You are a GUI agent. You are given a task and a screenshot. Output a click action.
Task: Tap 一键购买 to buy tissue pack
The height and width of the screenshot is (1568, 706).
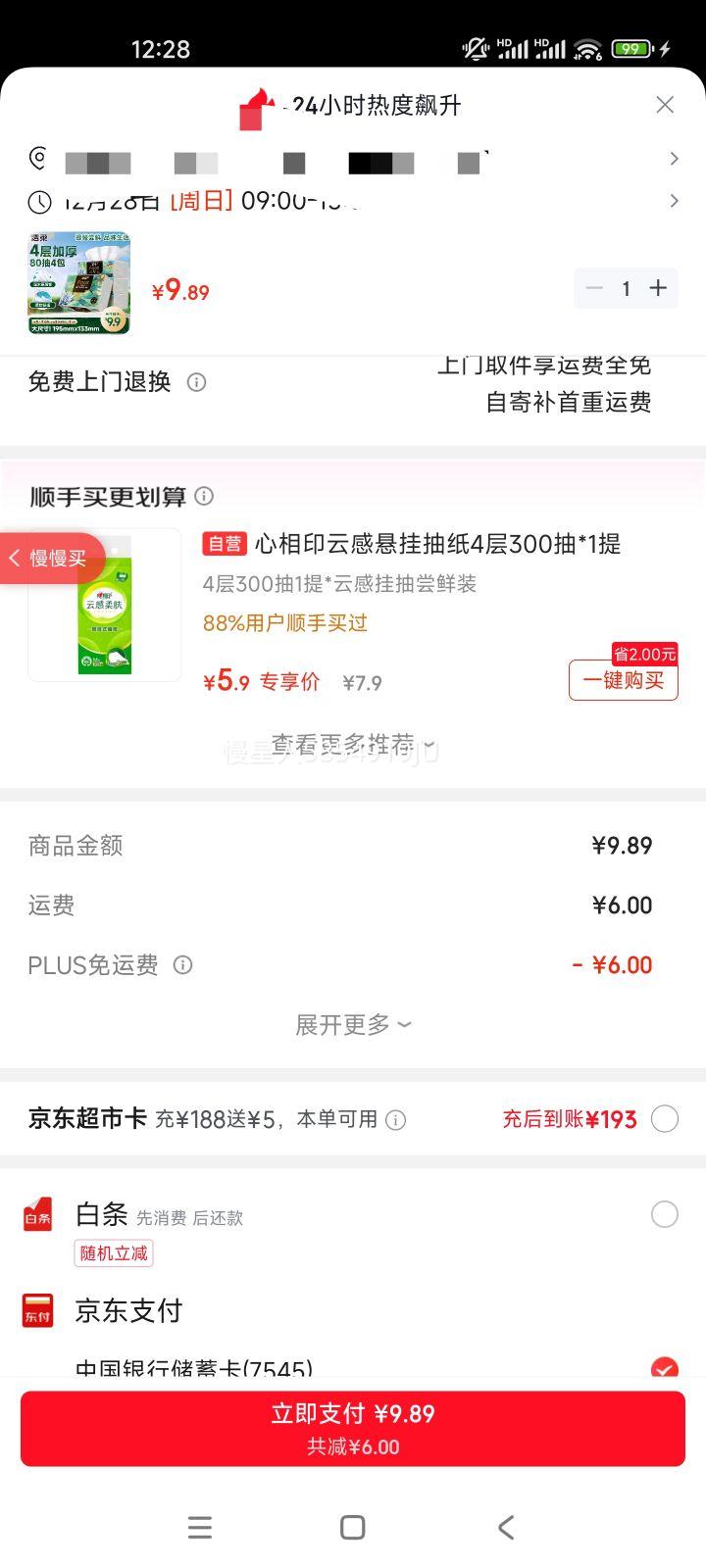pos(623,680)
